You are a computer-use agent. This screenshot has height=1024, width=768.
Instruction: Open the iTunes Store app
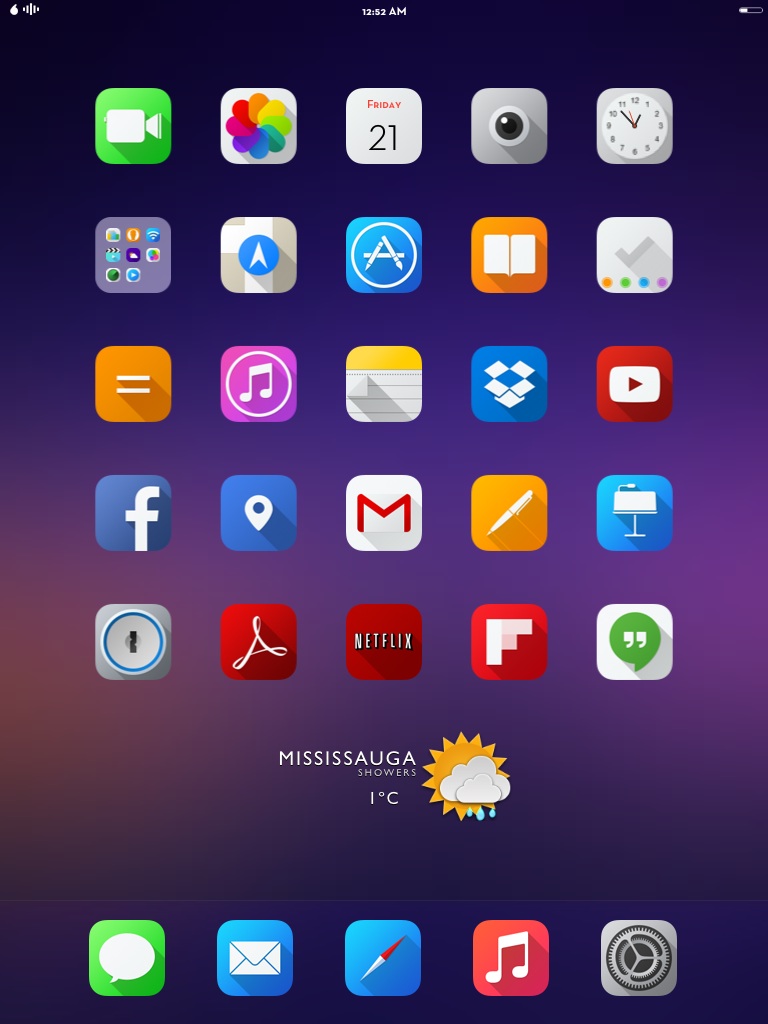click(258, 384)
